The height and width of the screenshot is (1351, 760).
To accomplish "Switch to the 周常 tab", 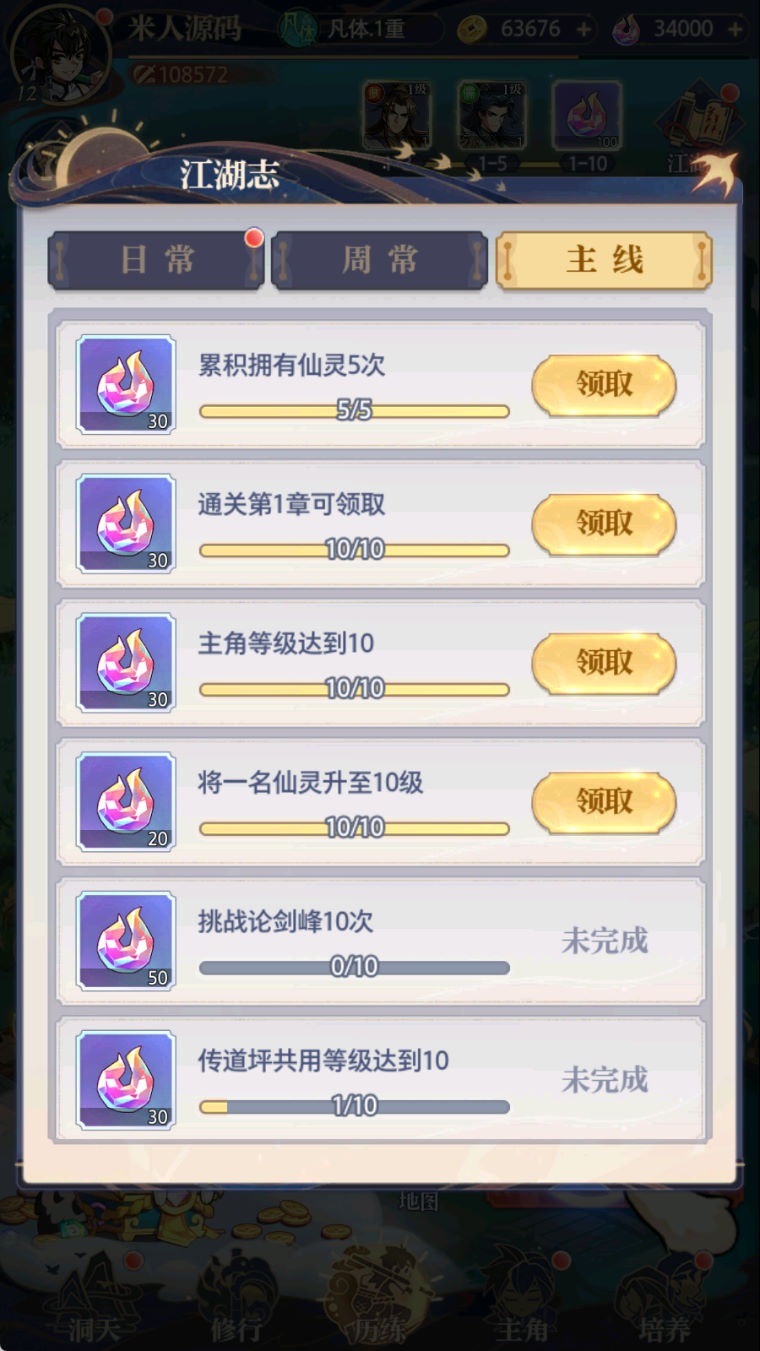I will (379, 261).
